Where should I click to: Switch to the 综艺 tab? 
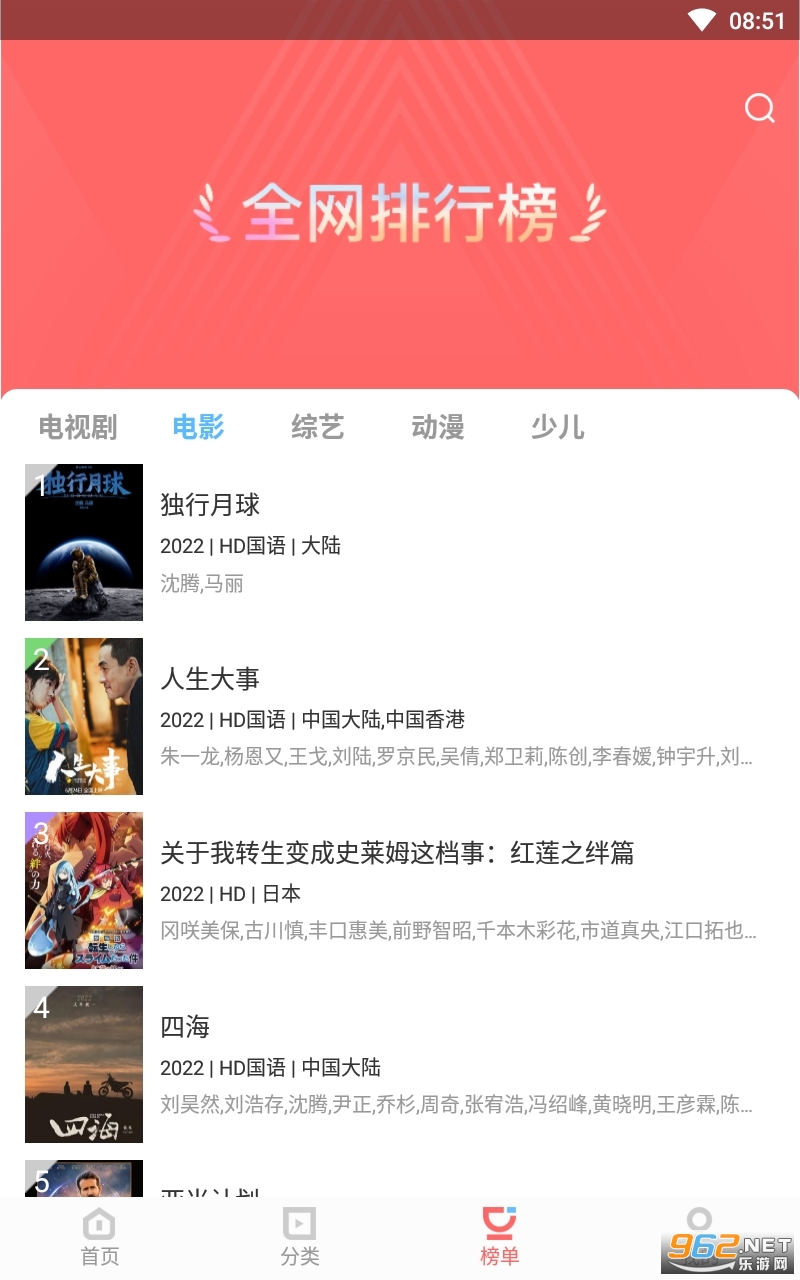[x=318, y=428]
